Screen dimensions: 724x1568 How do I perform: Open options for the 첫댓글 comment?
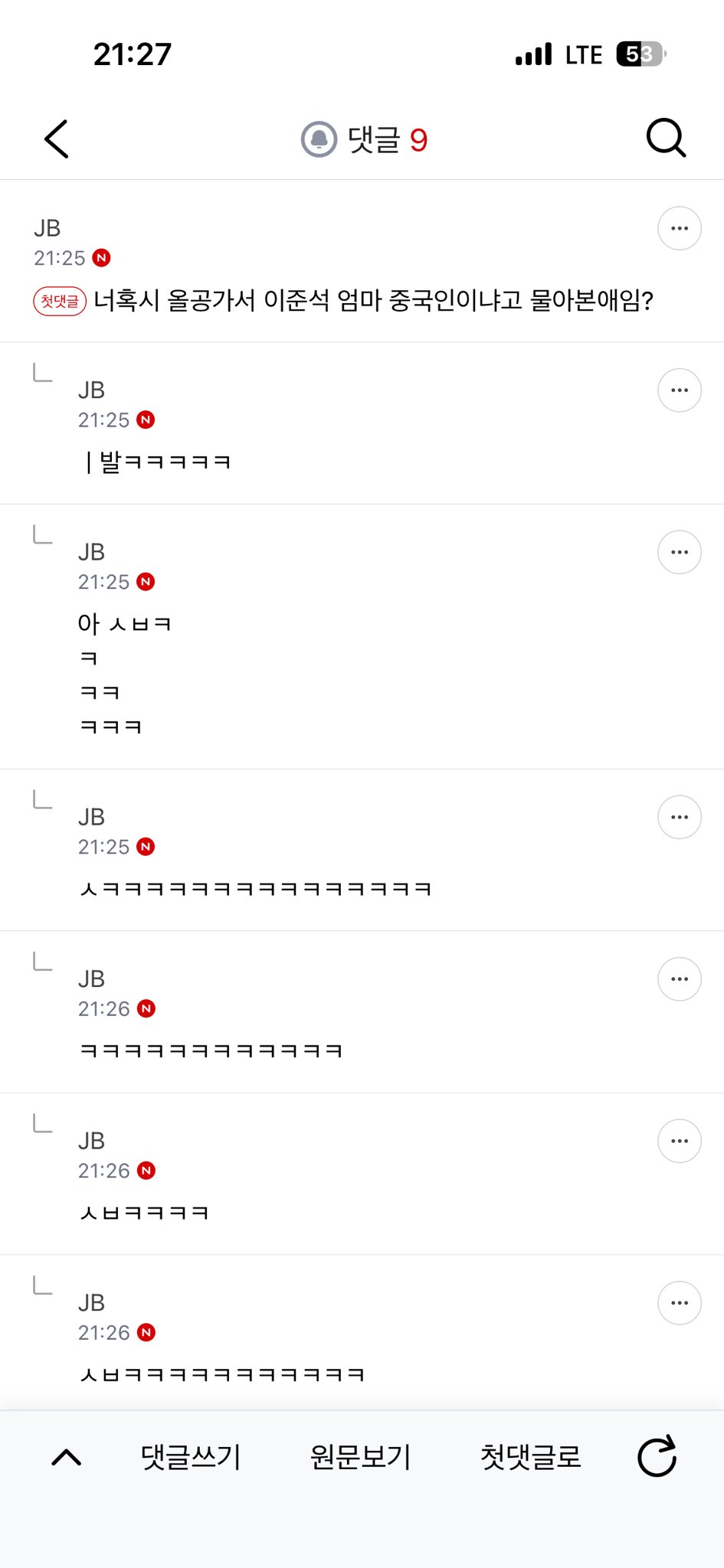click(x=680, y=228)
